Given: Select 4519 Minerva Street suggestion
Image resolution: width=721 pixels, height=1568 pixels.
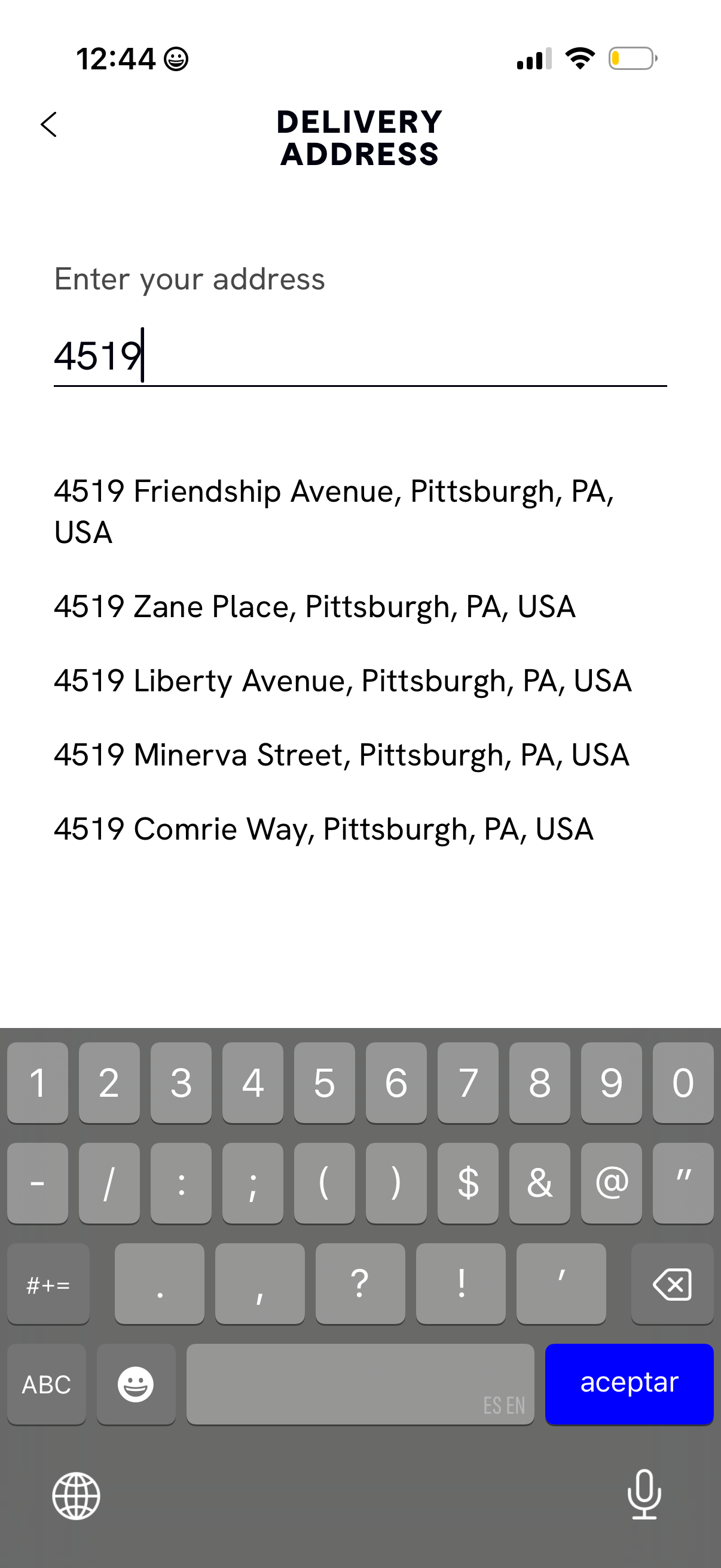Looking at the screenshot, I should (341, 755).
